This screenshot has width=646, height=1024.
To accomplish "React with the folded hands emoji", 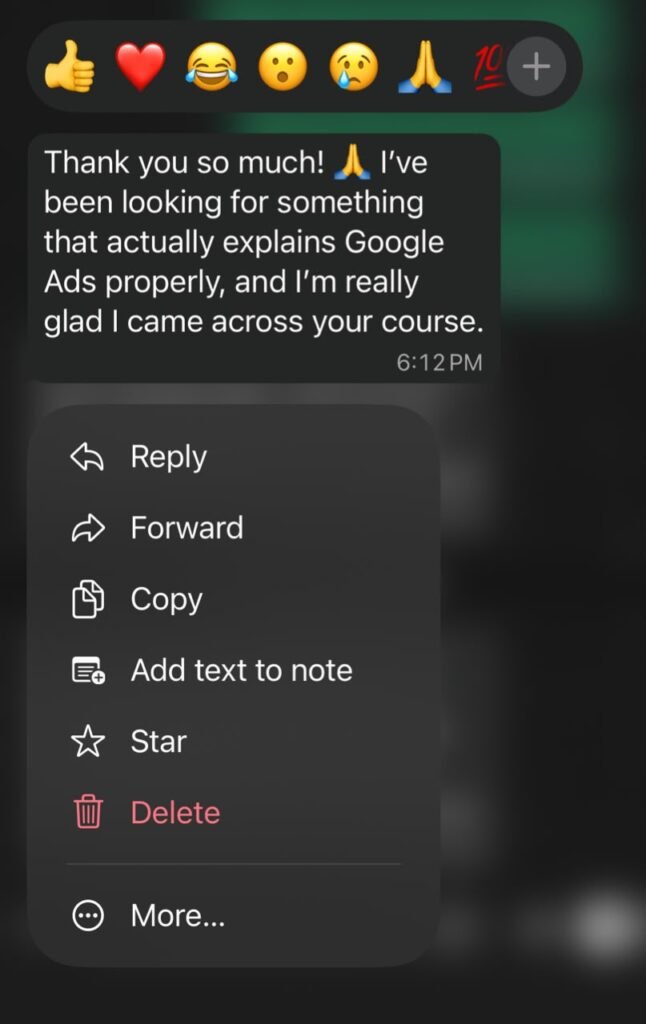I will coord(425,67).
